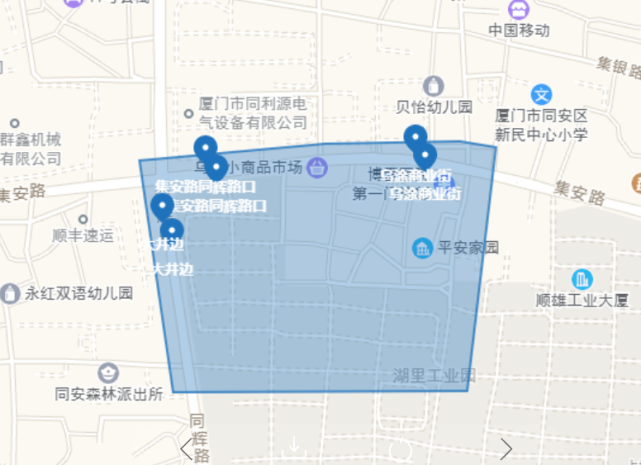Go to the next image
This screenshot has height=465, width=641.
pyautogui.click(x=506, y=449)
